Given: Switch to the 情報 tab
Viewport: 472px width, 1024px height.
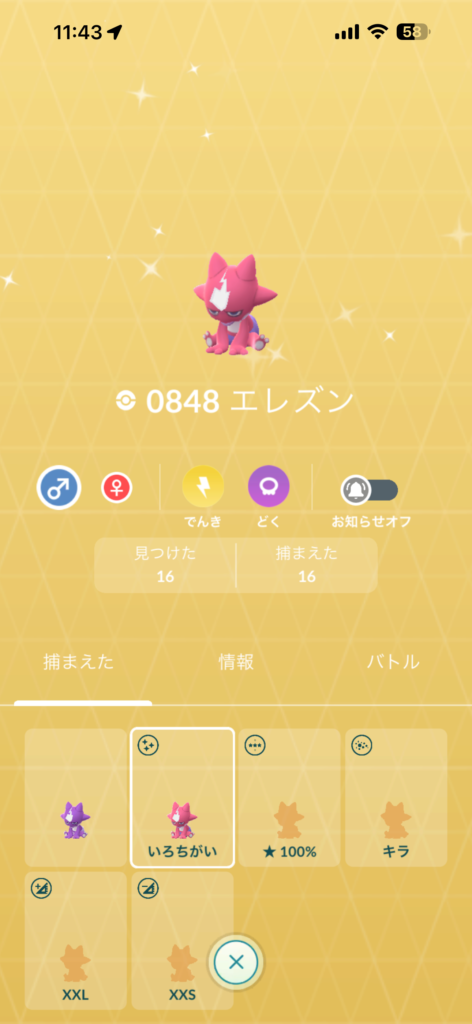Looking at the screenshot, I should click(x=236, y=662).
